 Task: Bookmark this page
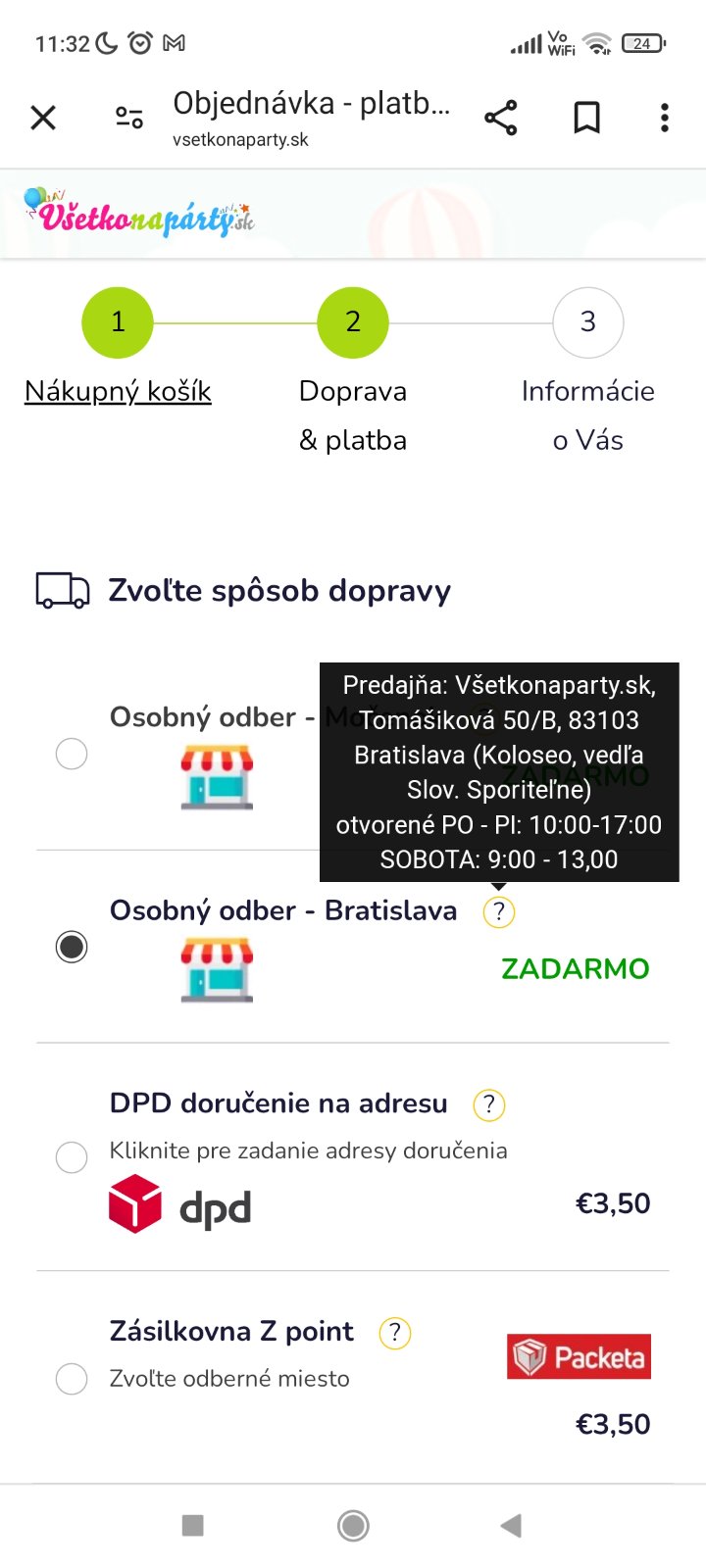pyautogui.click(x=586, y=119)
